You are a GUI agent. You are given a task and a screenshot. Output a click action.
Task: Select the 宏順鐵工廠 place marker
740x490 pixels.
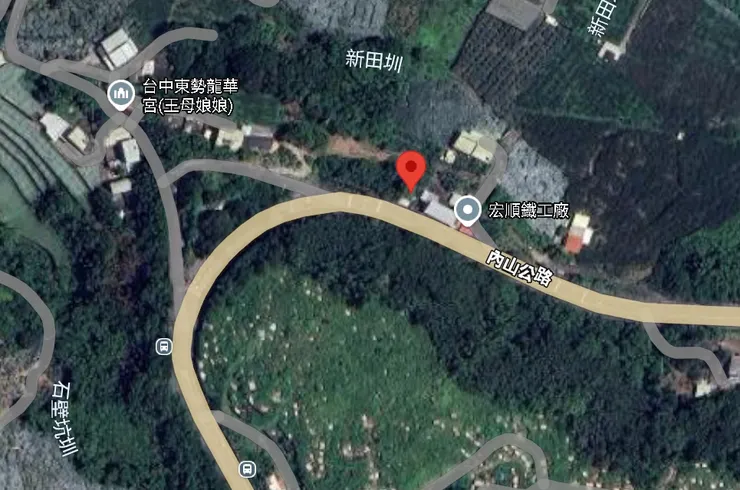click(467, 210)
